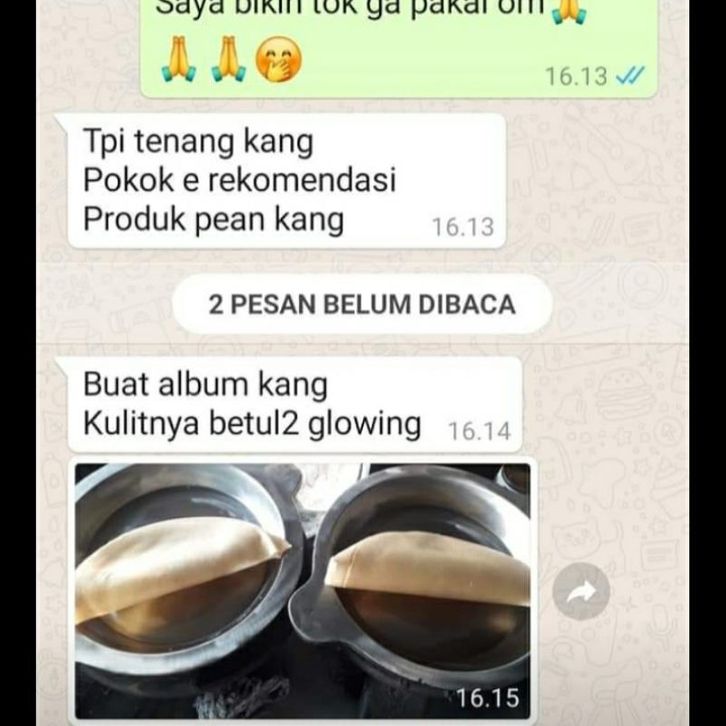
Task: Open the photo sent at 16.15
Action: 303,588
